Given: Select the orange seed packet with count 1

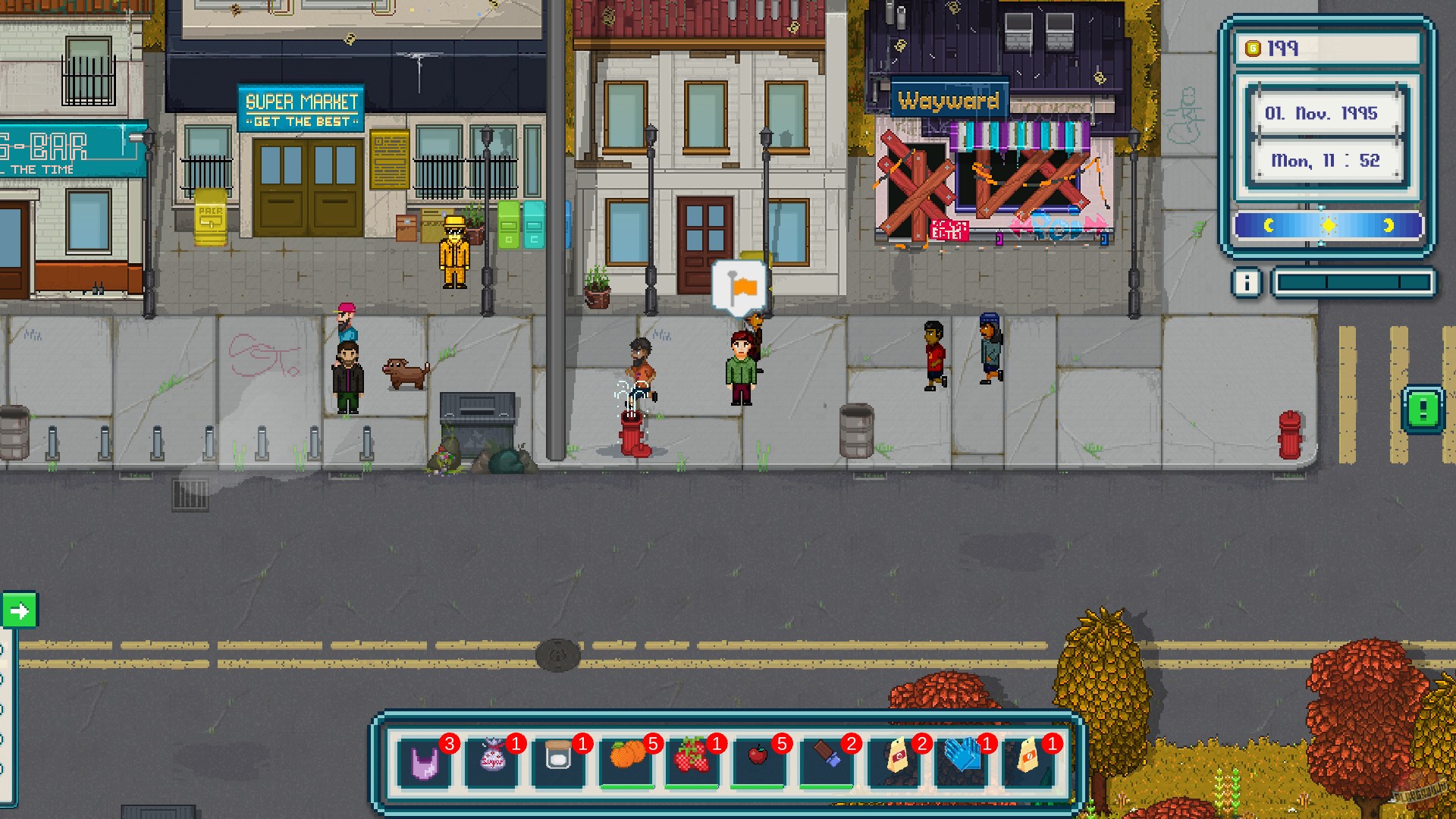Looking at the screenshot, I should tap(1027, 760).
